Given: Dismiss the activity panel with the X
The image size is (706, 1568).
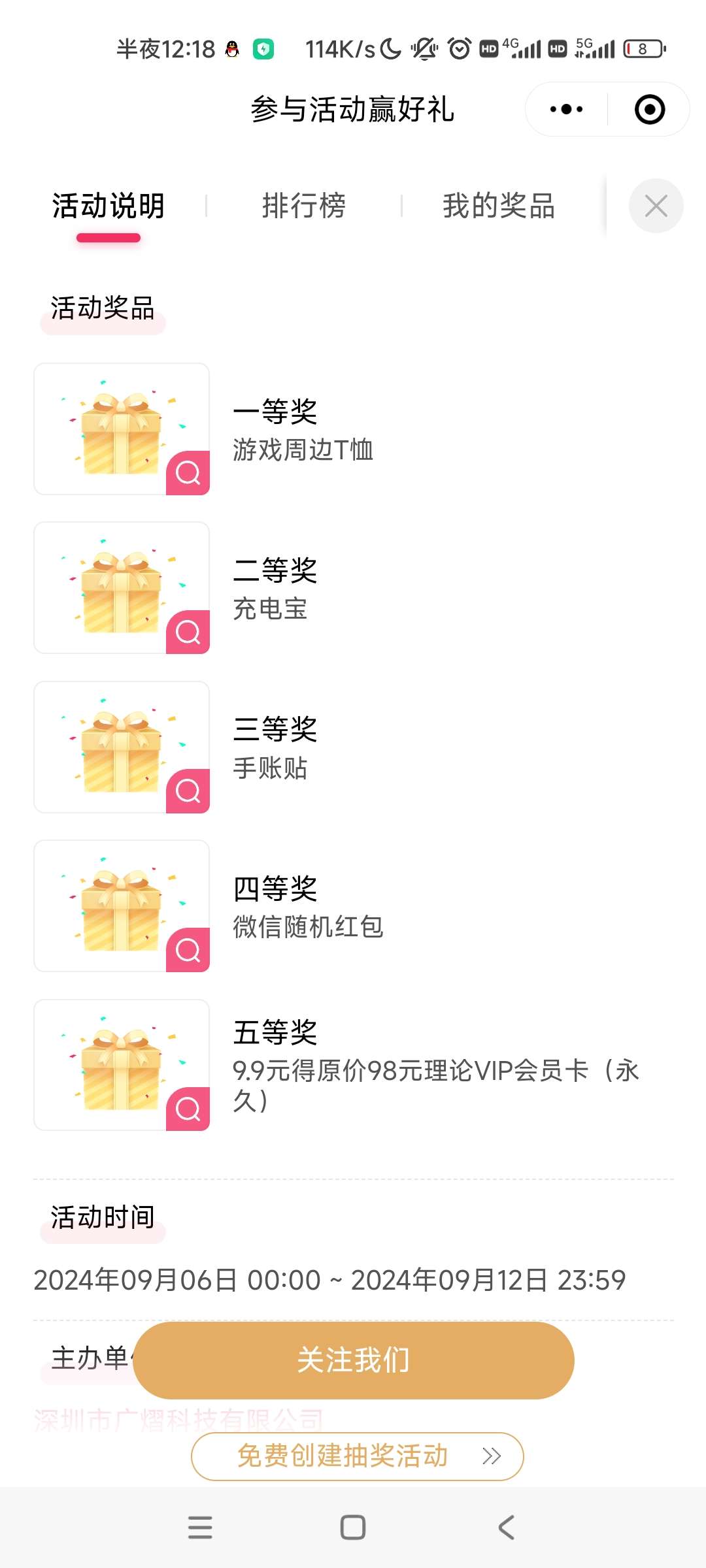Looking at the screenshot, I should (x=656, y=206).
